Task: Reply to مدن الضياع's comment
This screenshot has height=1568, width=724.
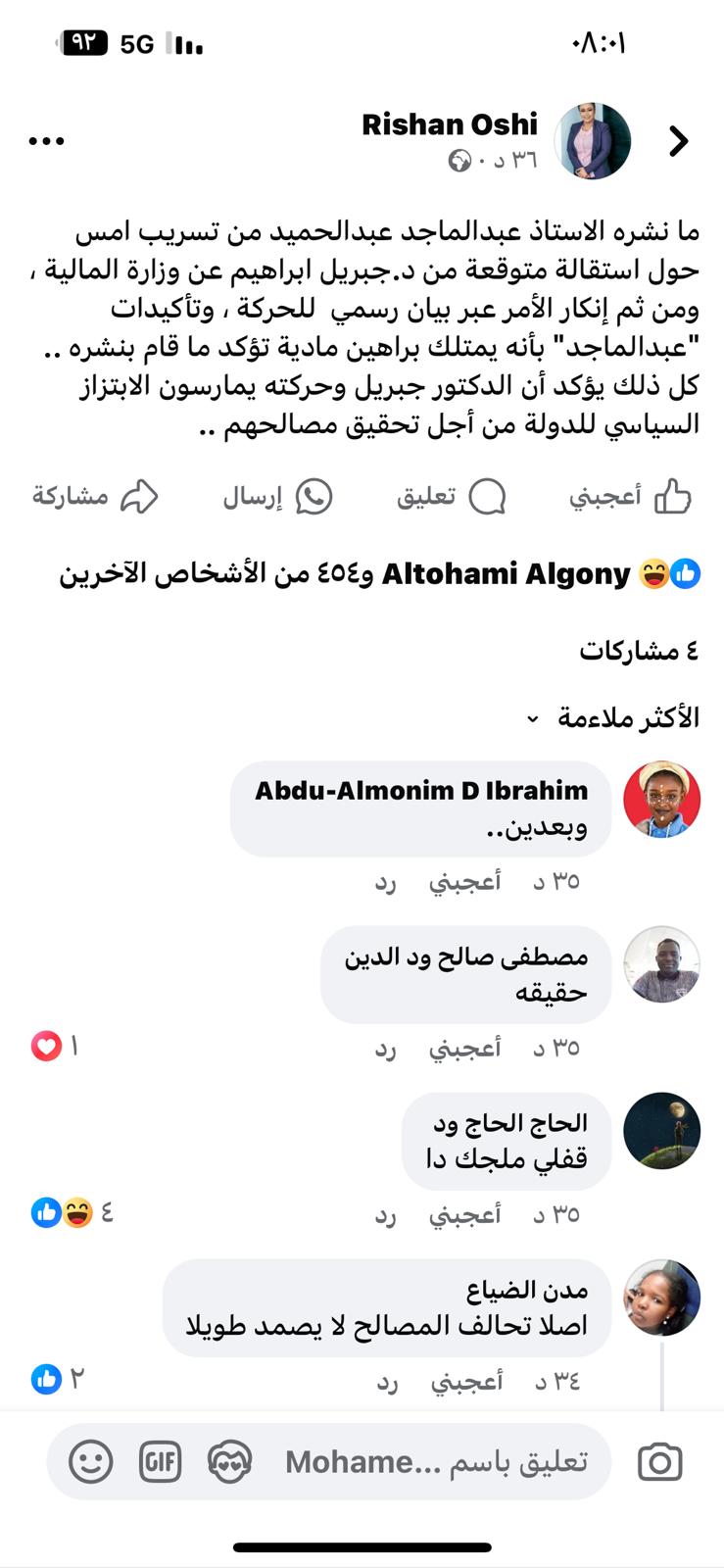Action: tap(387, 1382)
